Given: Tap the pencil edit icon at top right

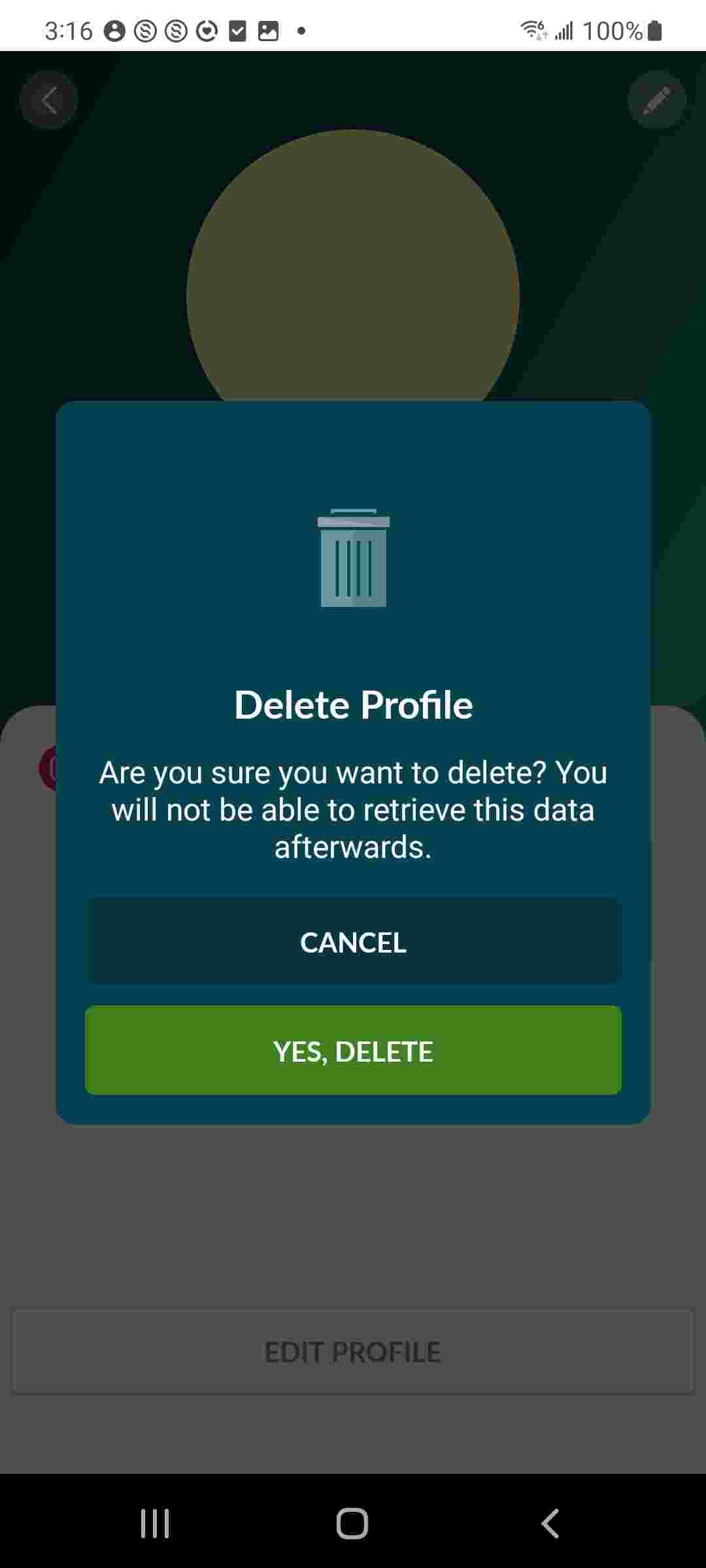Looking at the screenshot, I should [x=656, y=99].
